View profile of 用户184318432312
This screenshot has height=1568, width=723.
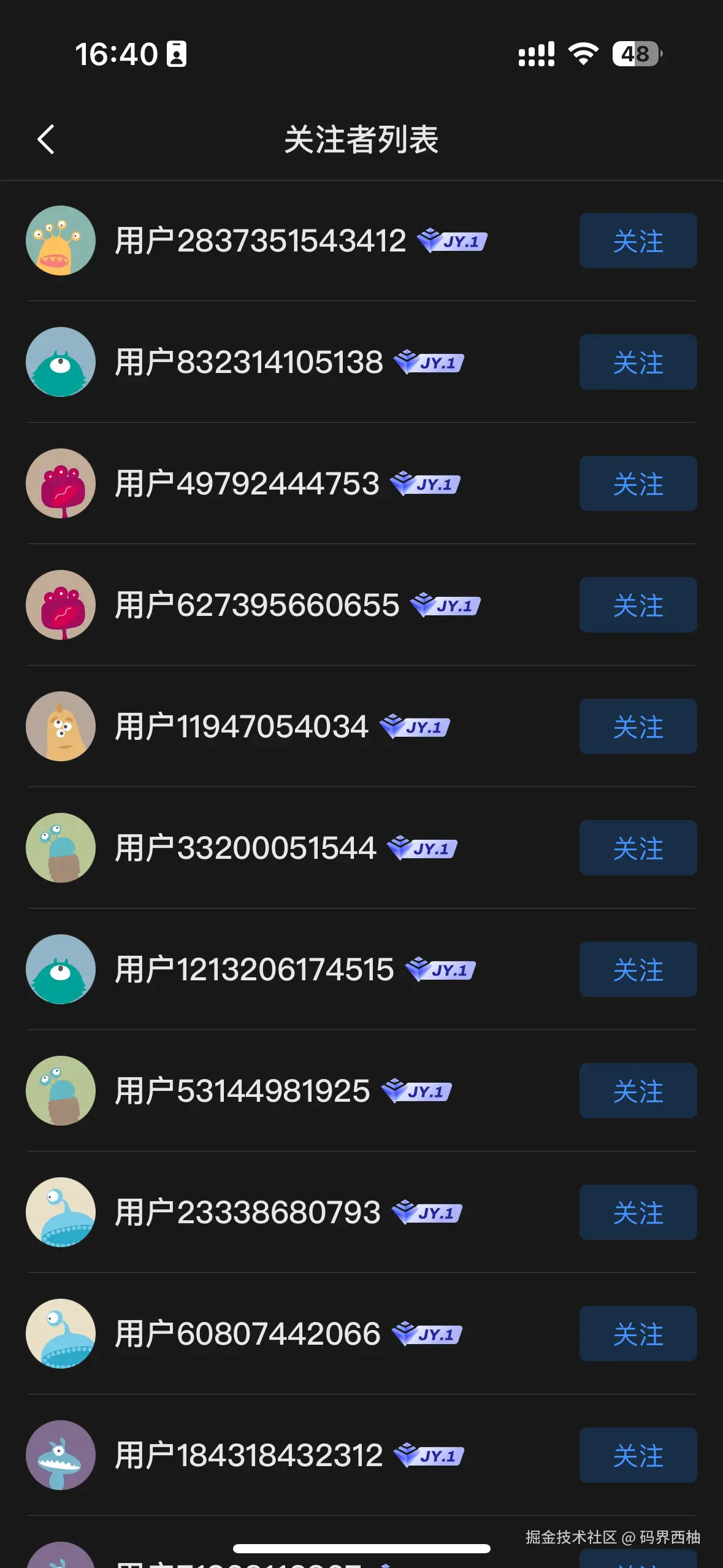[248, 1455]
